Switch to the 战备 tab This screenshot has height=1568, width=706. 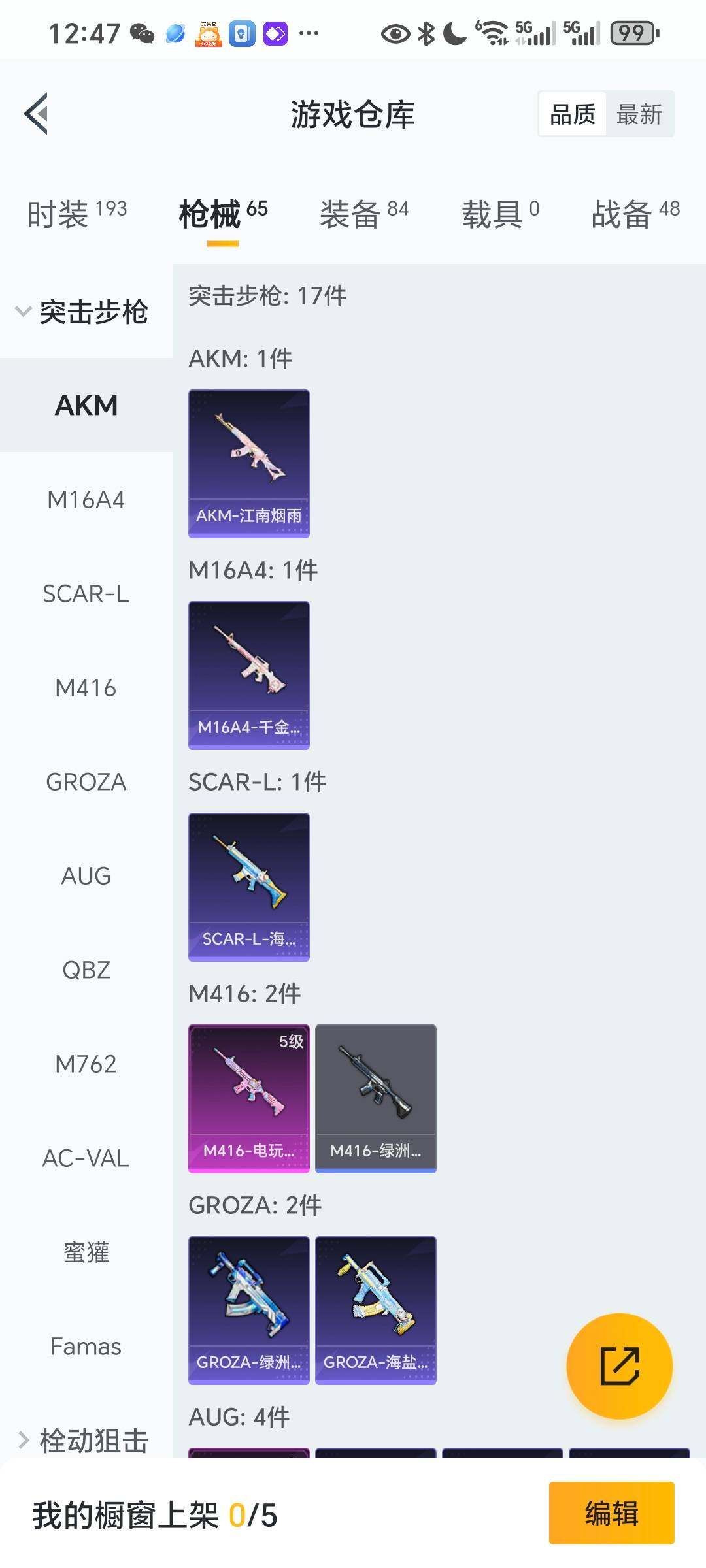coord(635,214)
